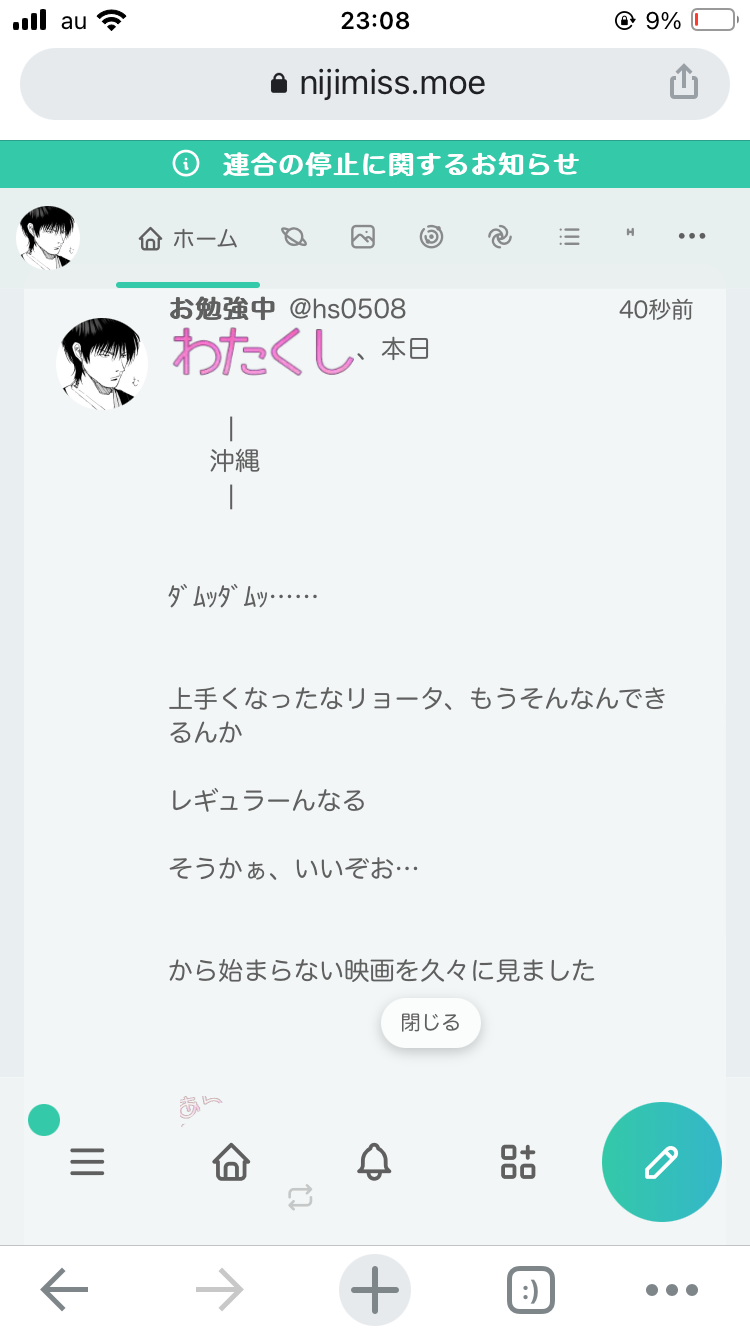750x1334 pixels.
Task: Open the federation suspension notice banner
Action: coord(375,163)
